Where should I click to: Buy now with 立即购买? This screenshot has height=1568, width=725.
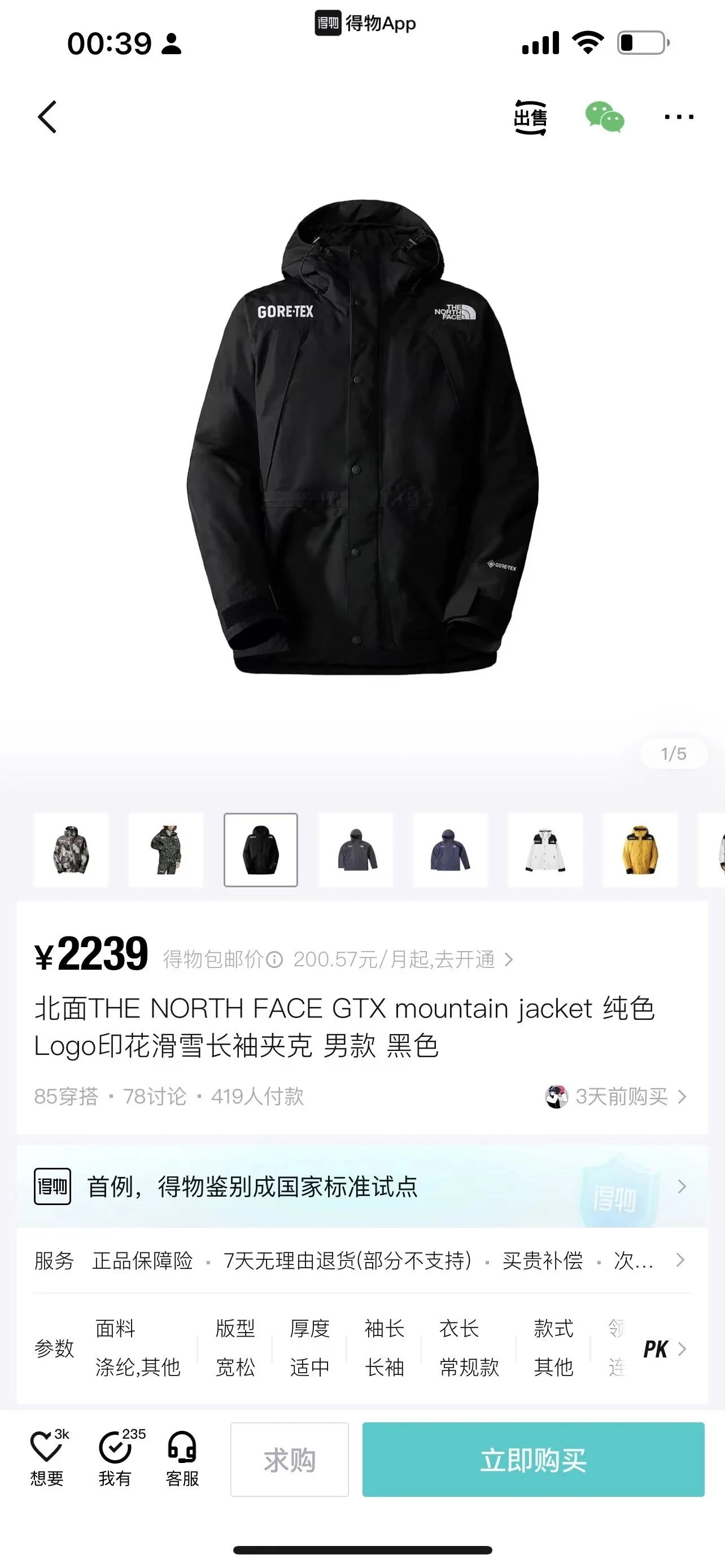[533, 1460]
